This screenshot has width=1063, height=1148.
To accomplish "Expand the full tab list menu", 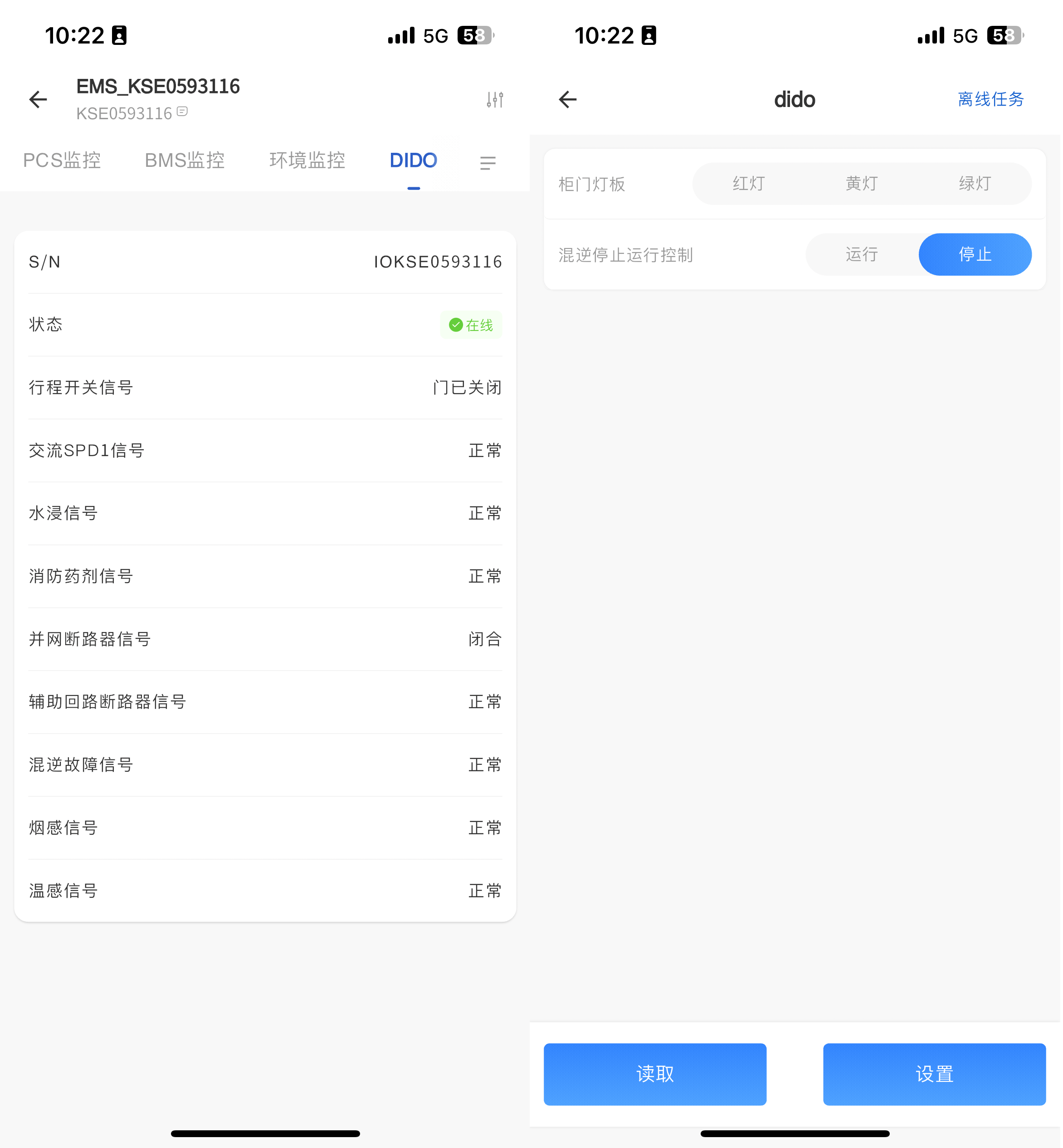I will (488, 163).
